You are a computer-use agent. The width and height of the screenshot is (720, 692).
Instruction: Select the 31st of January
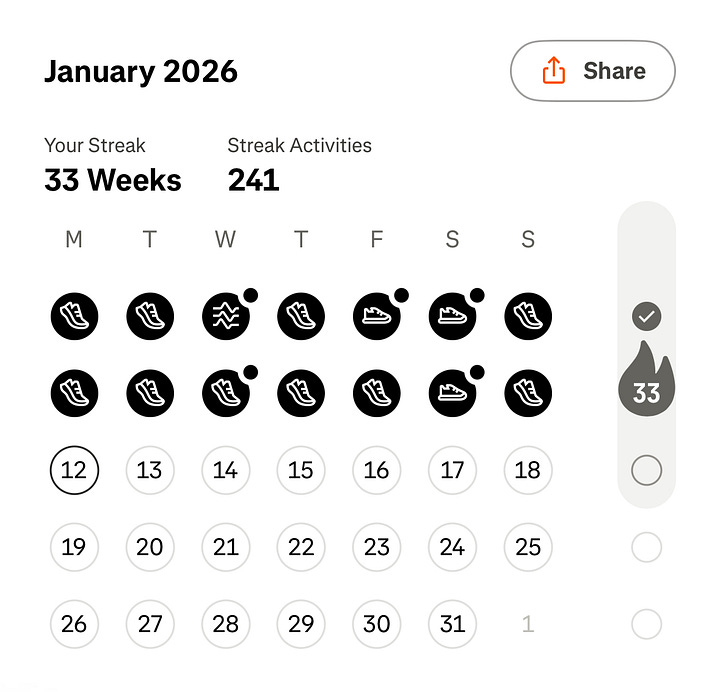(453, 624)
